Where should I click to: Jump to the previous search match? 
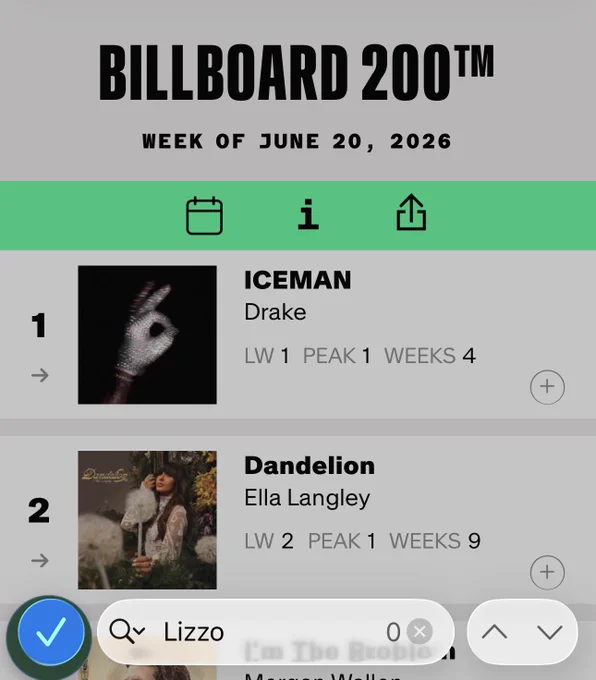coord(494,632)
